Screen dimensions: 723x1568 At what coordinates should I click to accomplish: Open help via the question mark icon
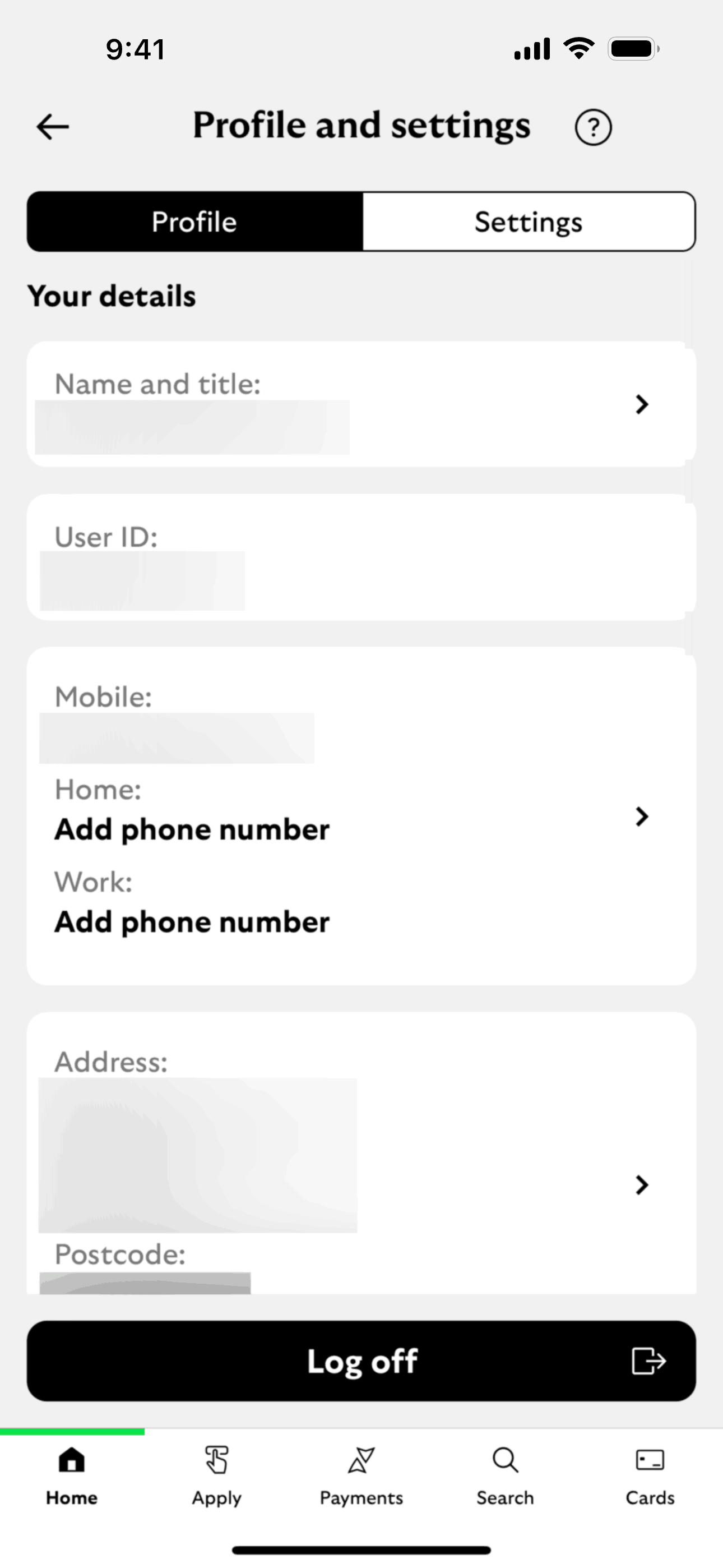pyautogui.click(x=594, y=127)
